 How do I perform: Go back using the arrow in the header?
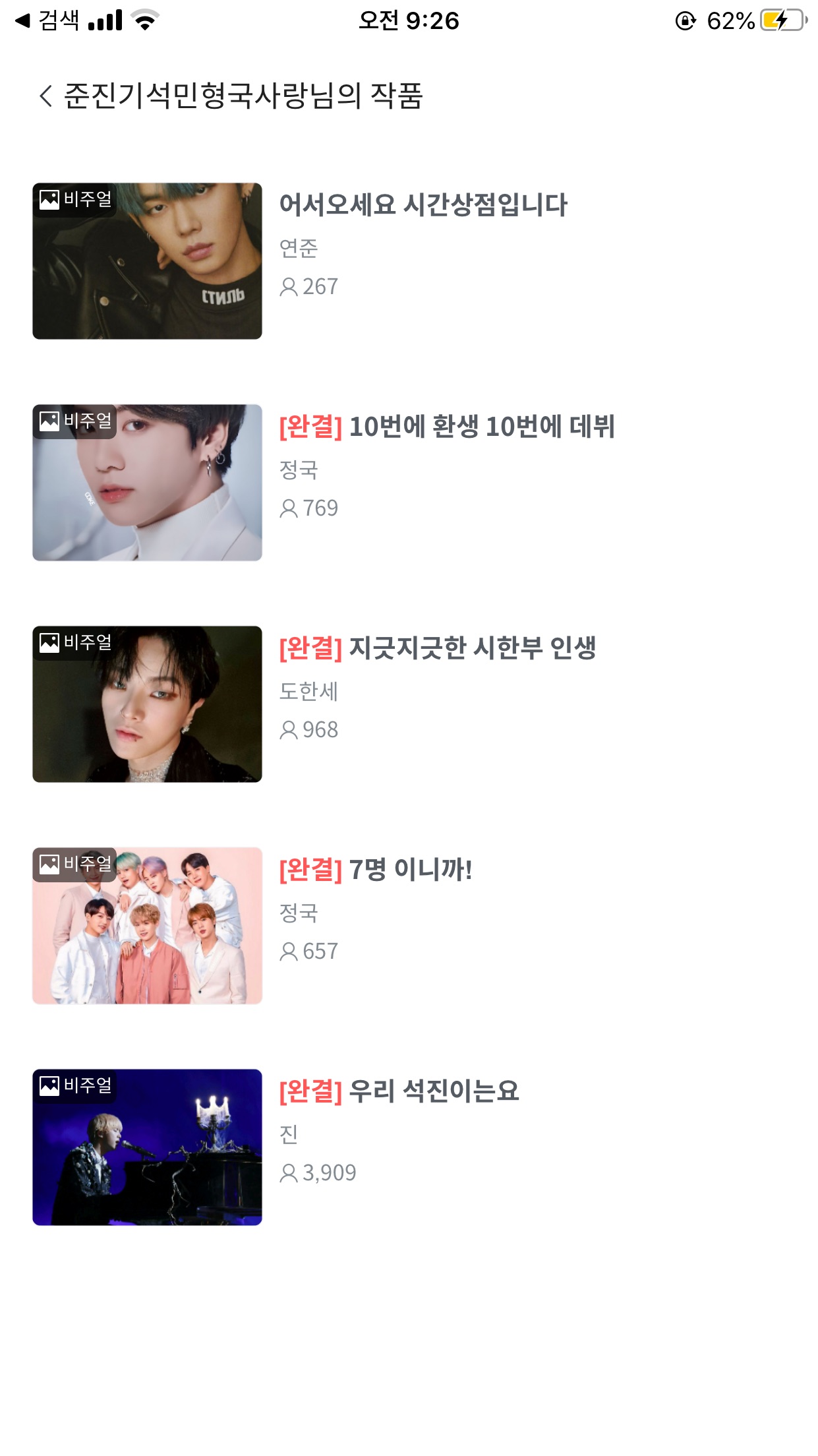click(45, 96)
